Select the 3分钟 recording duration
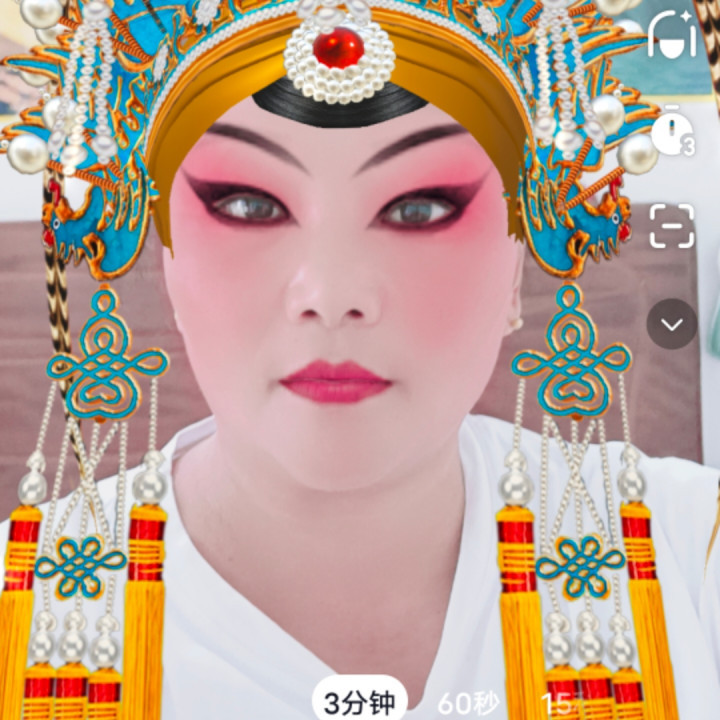Viewport: 720px width, 720px height. tap(360, 702)
